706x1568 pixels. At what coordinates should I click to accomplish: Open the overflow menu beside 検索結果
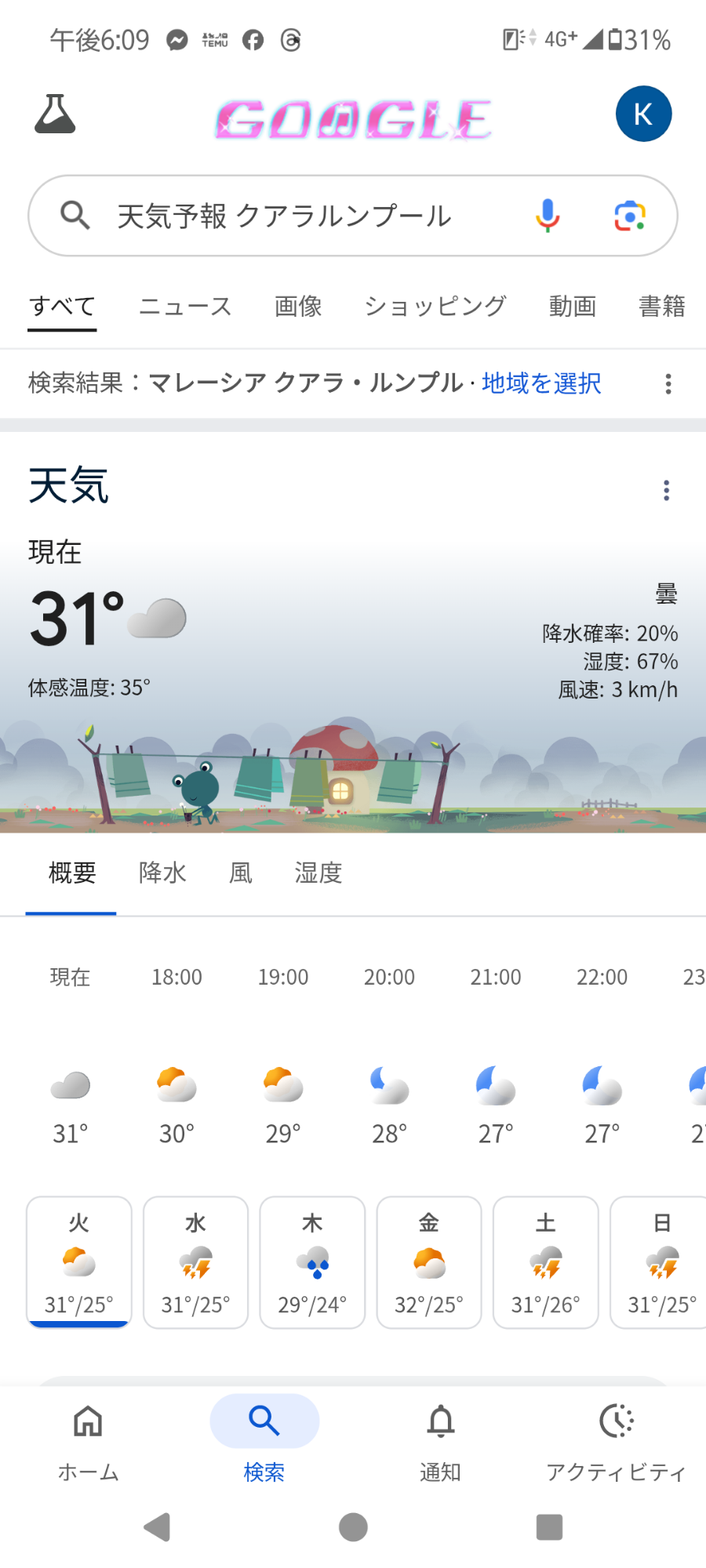(668, 383)
